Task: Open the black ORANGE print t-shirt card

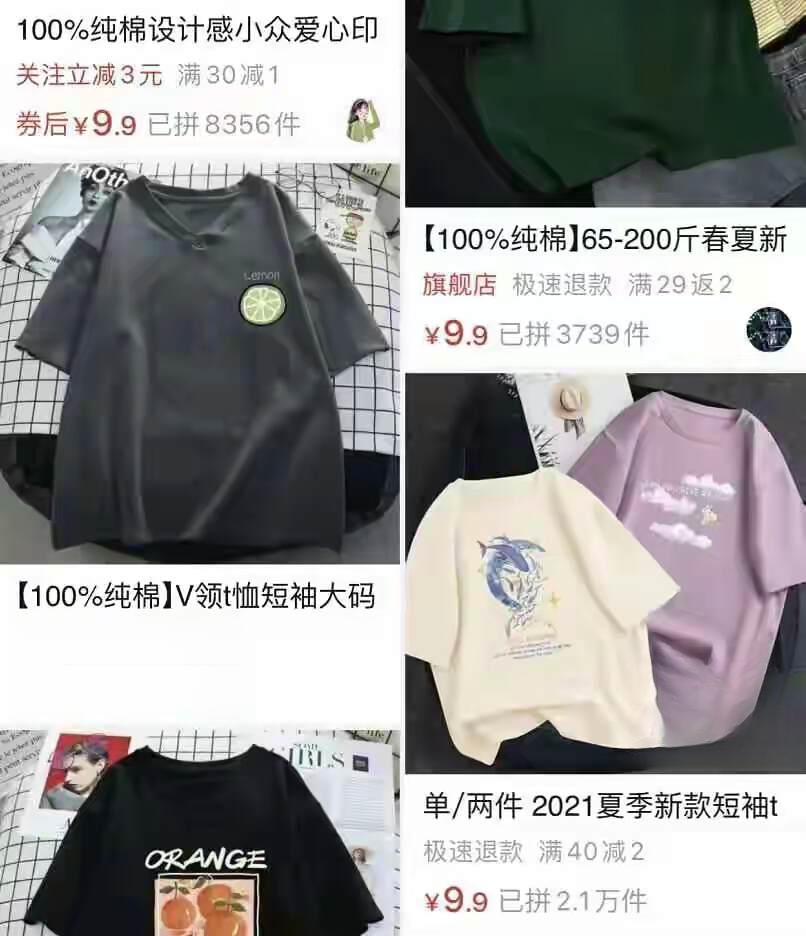Action: tap(200, 840)
